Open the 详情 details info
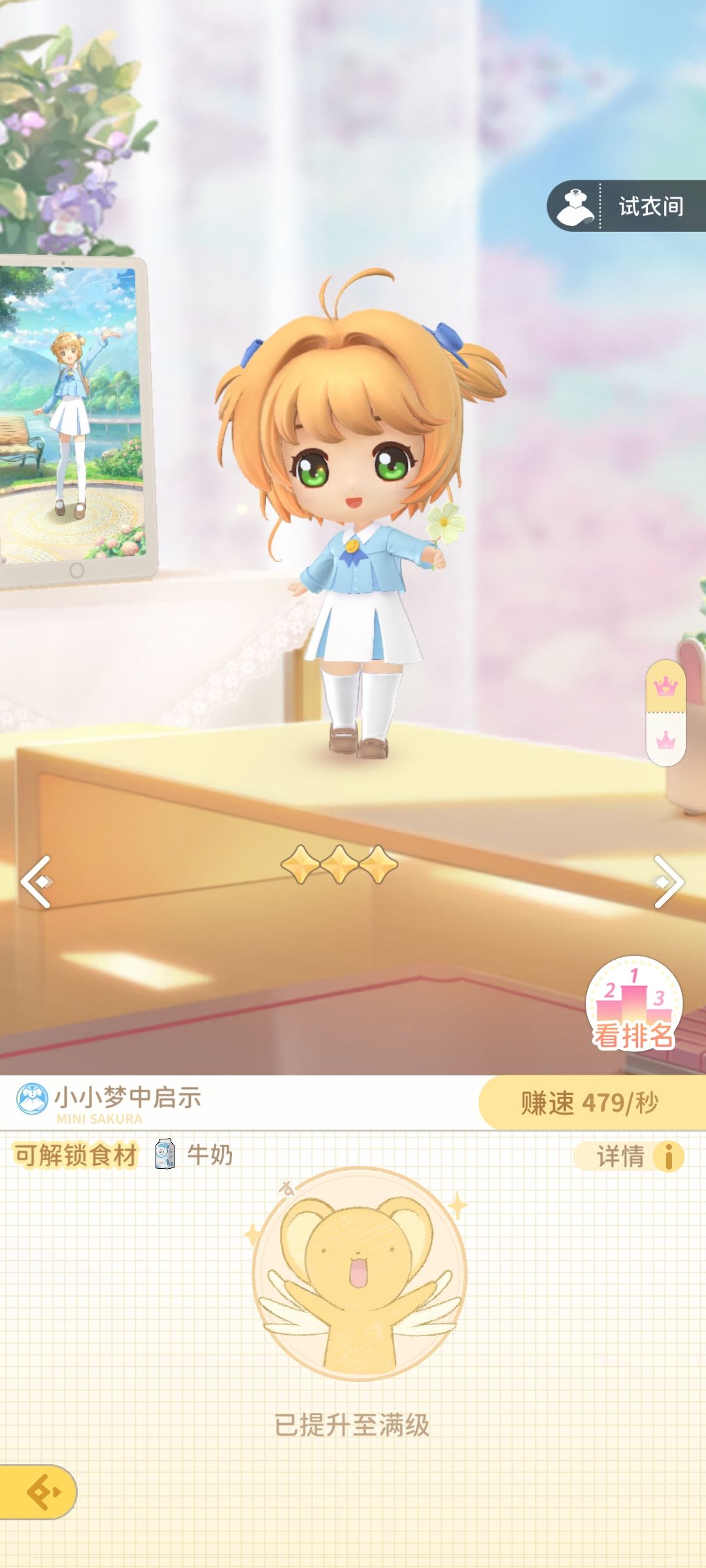The image size is (706, 1568). click(x=629, y=1156)
